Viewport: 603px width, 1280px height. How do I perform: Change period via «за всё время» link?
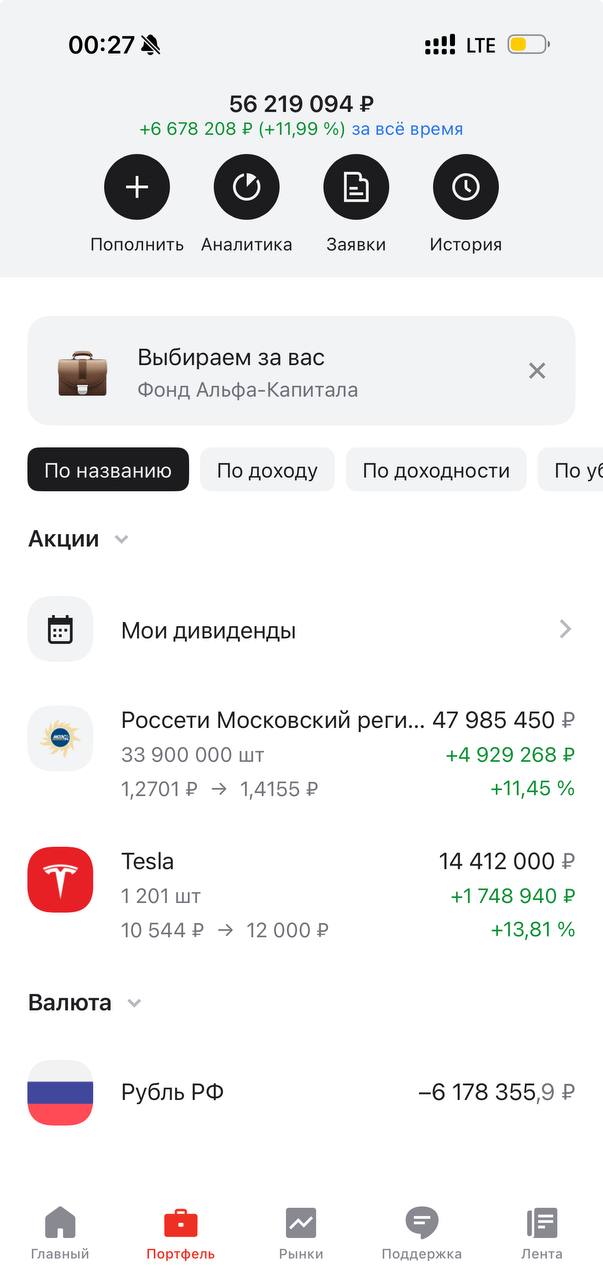pyautogui.click(x=407, y=129)
